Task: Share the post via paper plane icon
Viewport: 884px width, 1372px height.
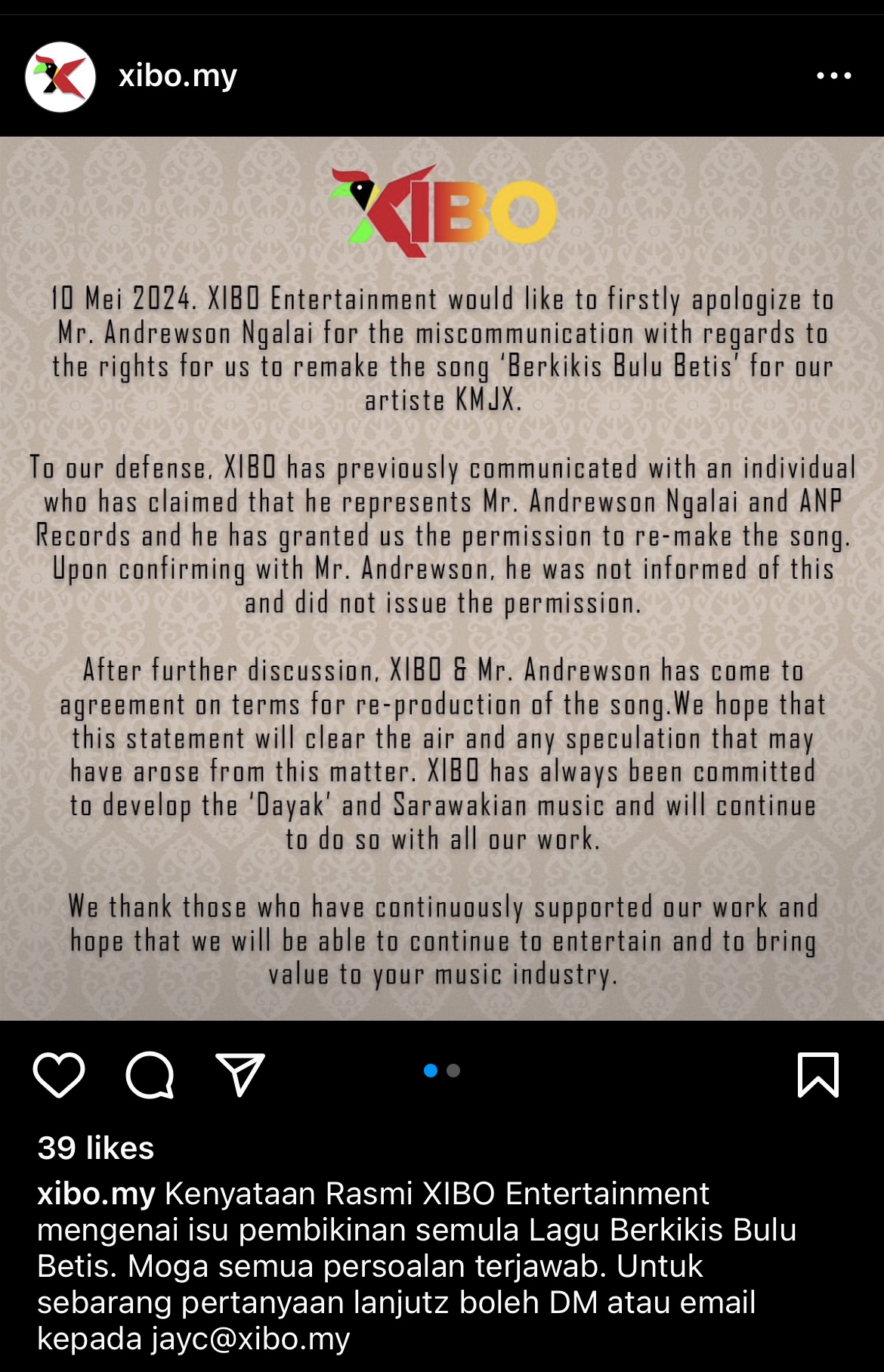Action: point(240,1074)
